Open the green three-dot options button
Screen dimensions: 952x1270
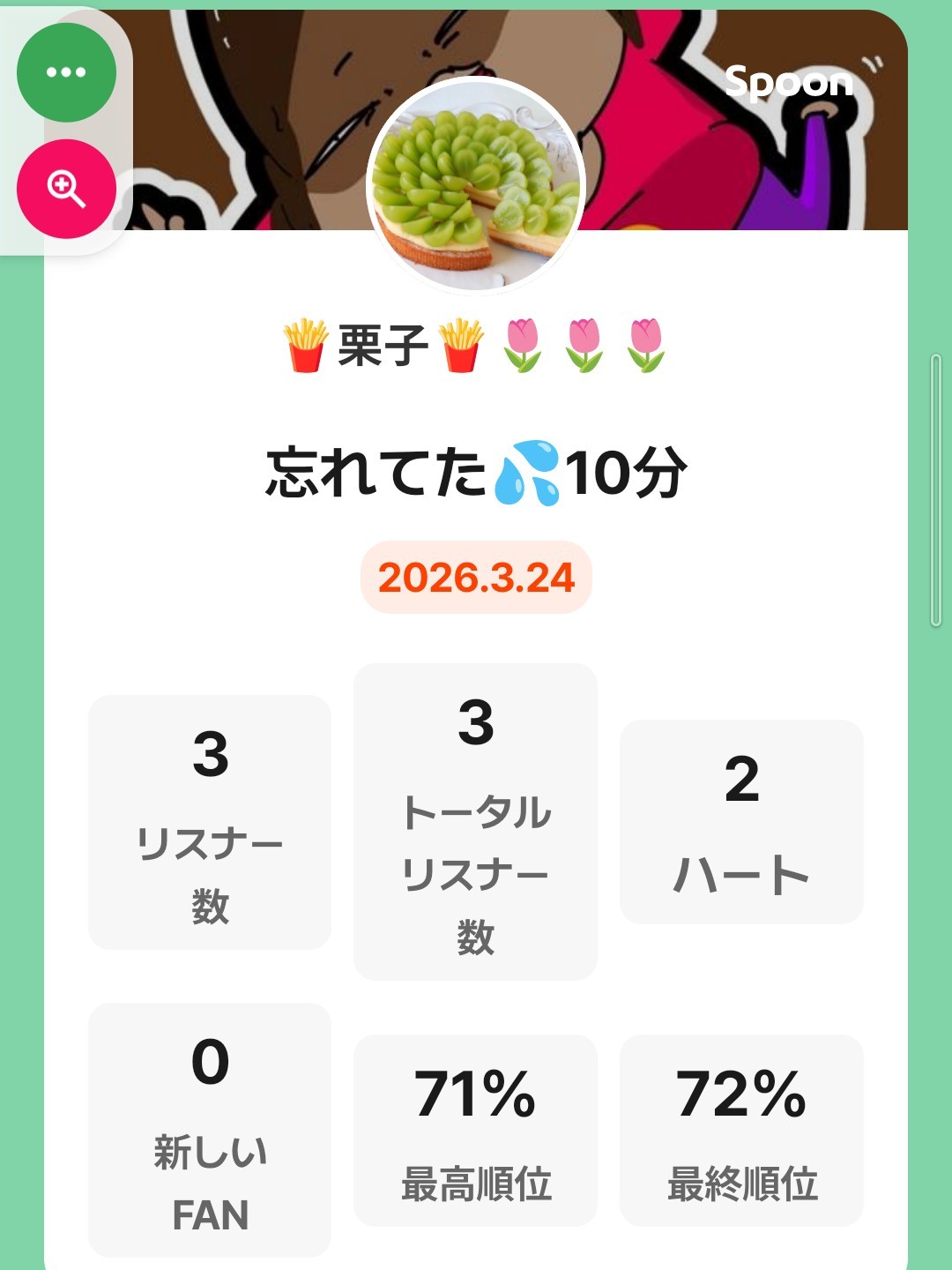(x=66, y=72)
